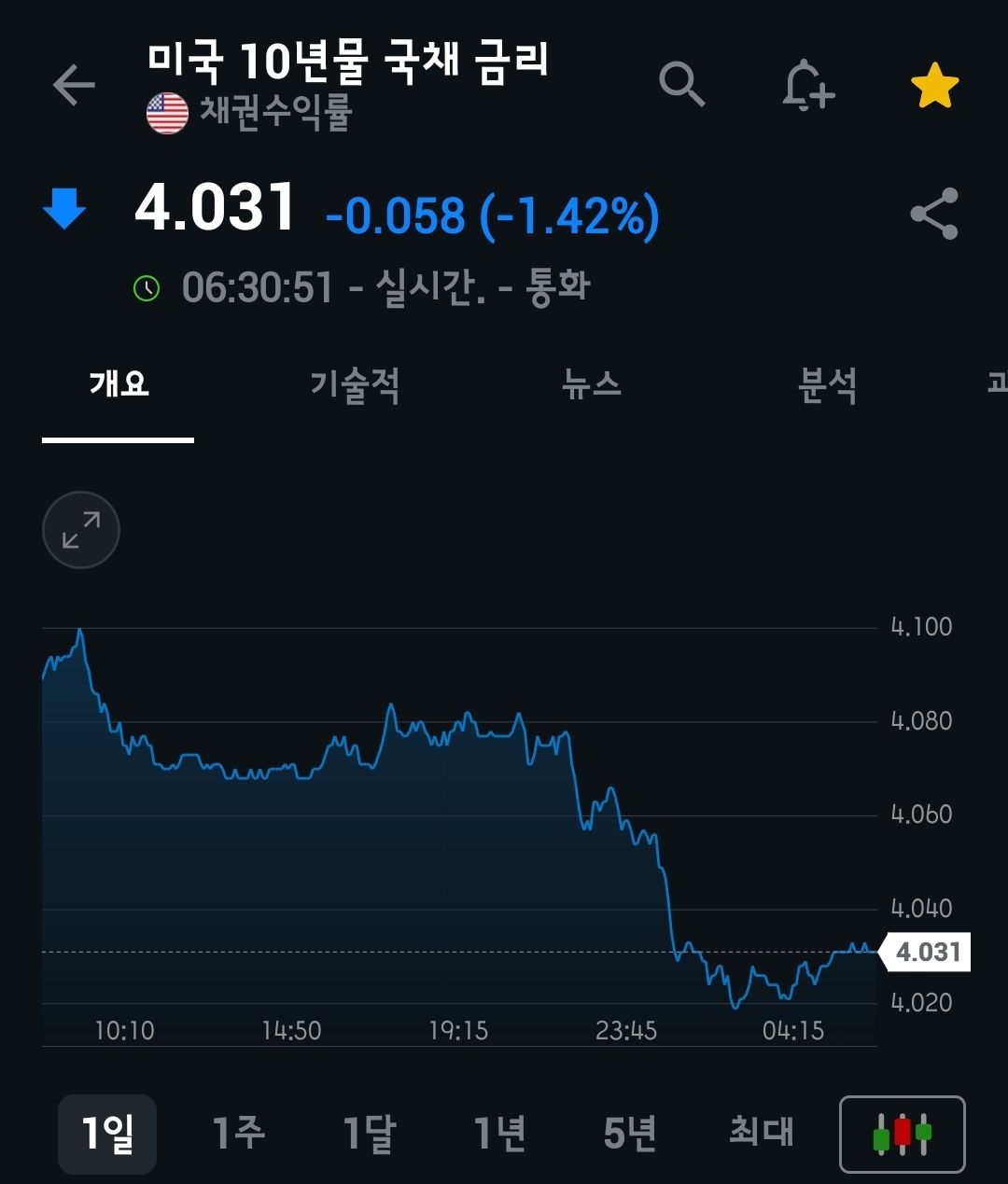
Task: Open the search magnifier icon
Action: click(681, 85)
